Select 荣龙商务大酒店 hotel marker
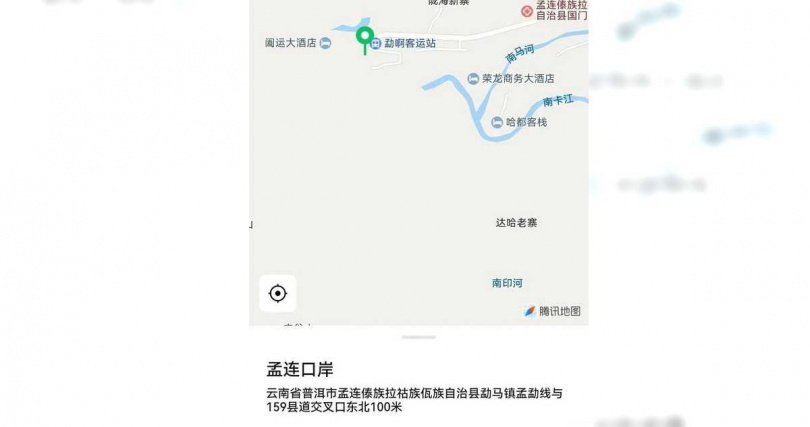 click(x=474, y=78)
